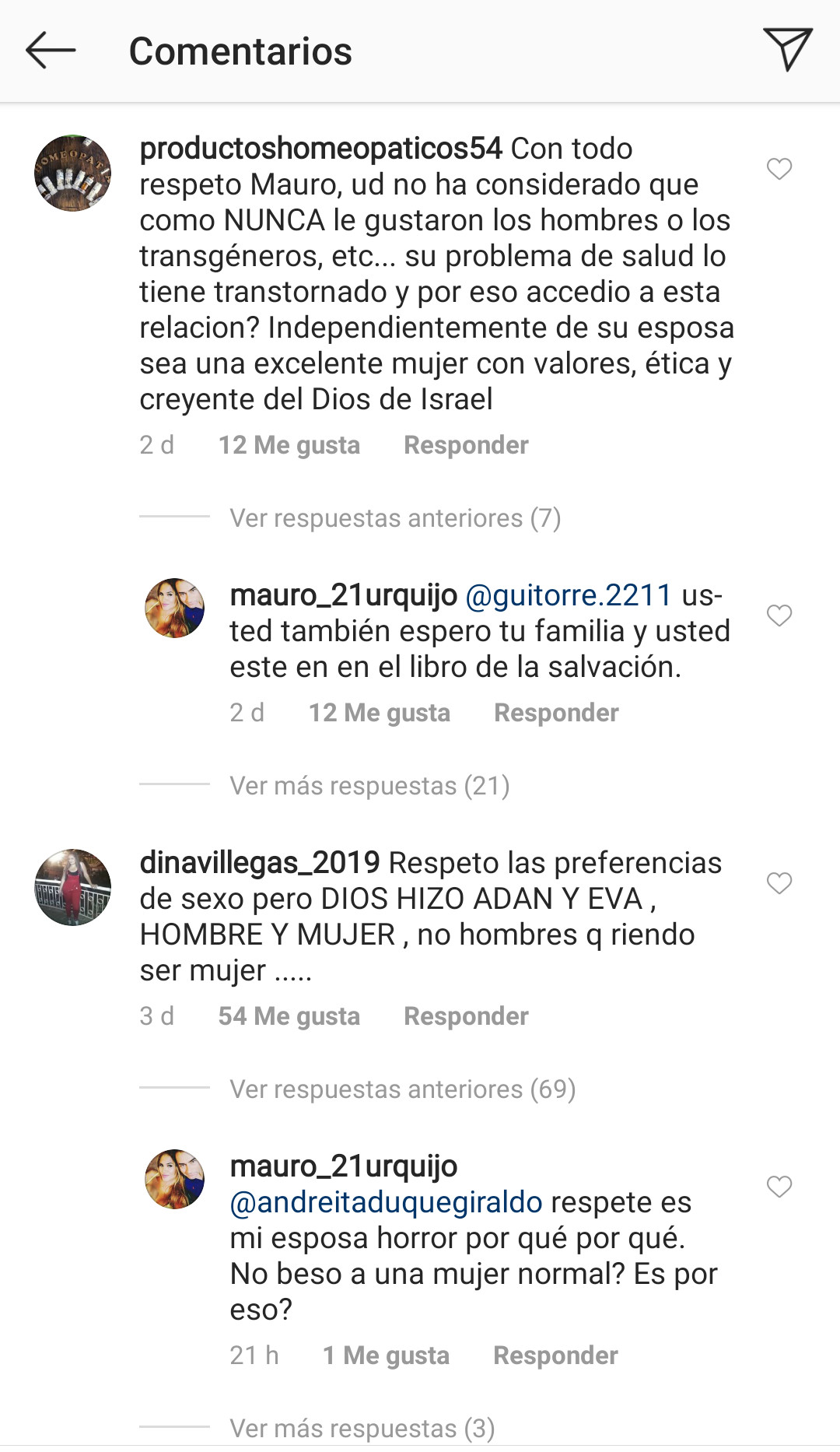
Task: Open productoshomeopaticos54's profile picture
Action: point(72,173)
